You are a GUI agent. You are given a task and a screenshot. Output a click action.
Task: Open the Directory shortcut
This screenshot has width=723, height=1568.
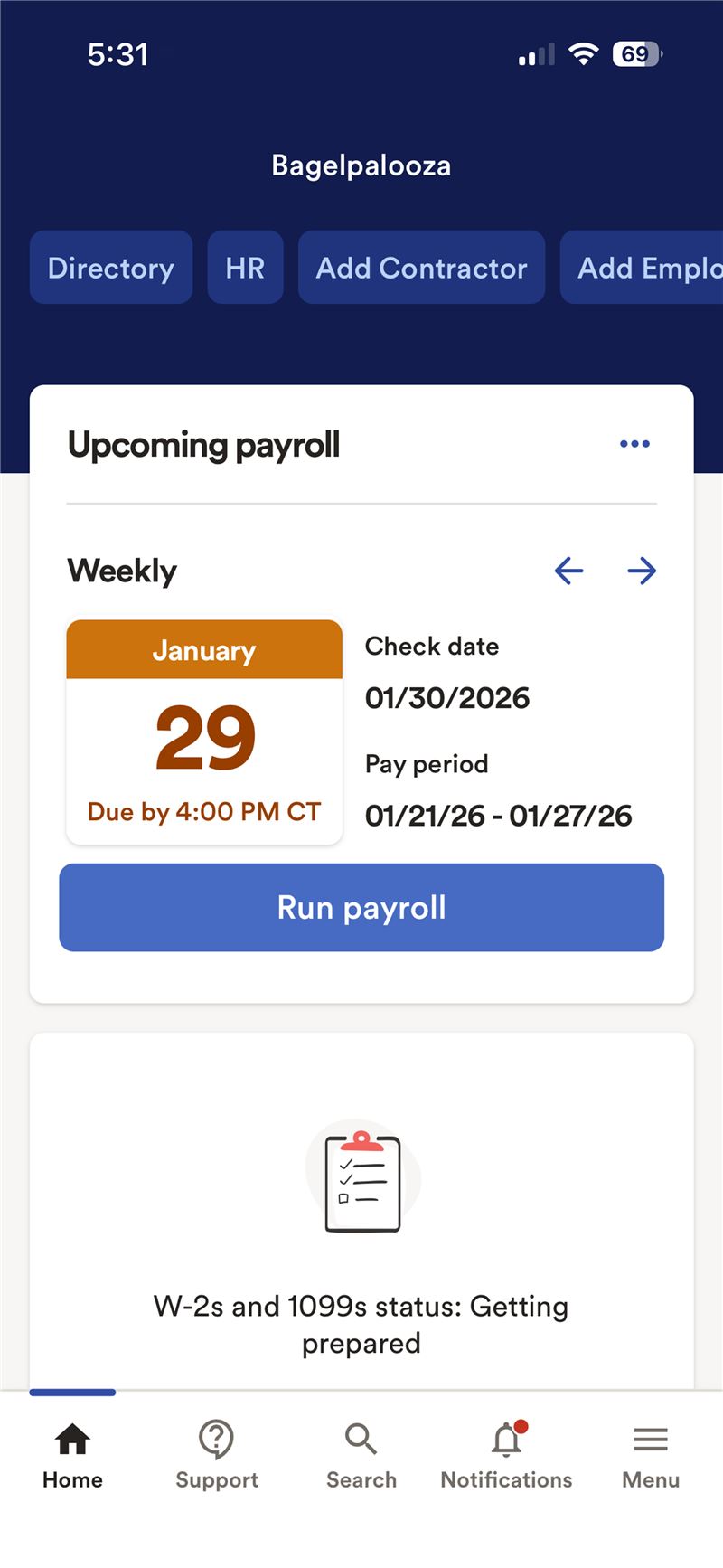(x=111, y=268)
